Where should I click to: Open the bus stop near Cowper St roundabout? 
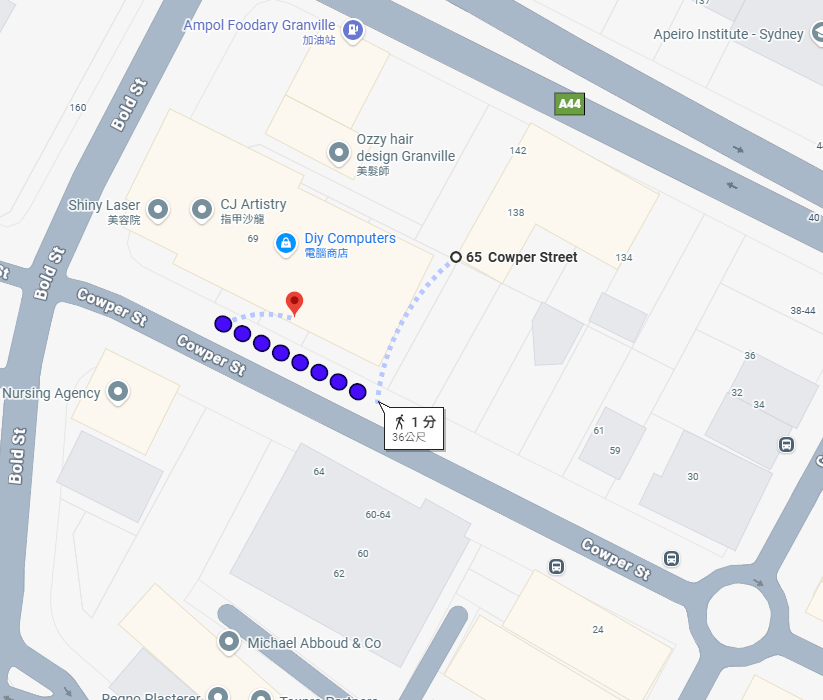(672, 558)
